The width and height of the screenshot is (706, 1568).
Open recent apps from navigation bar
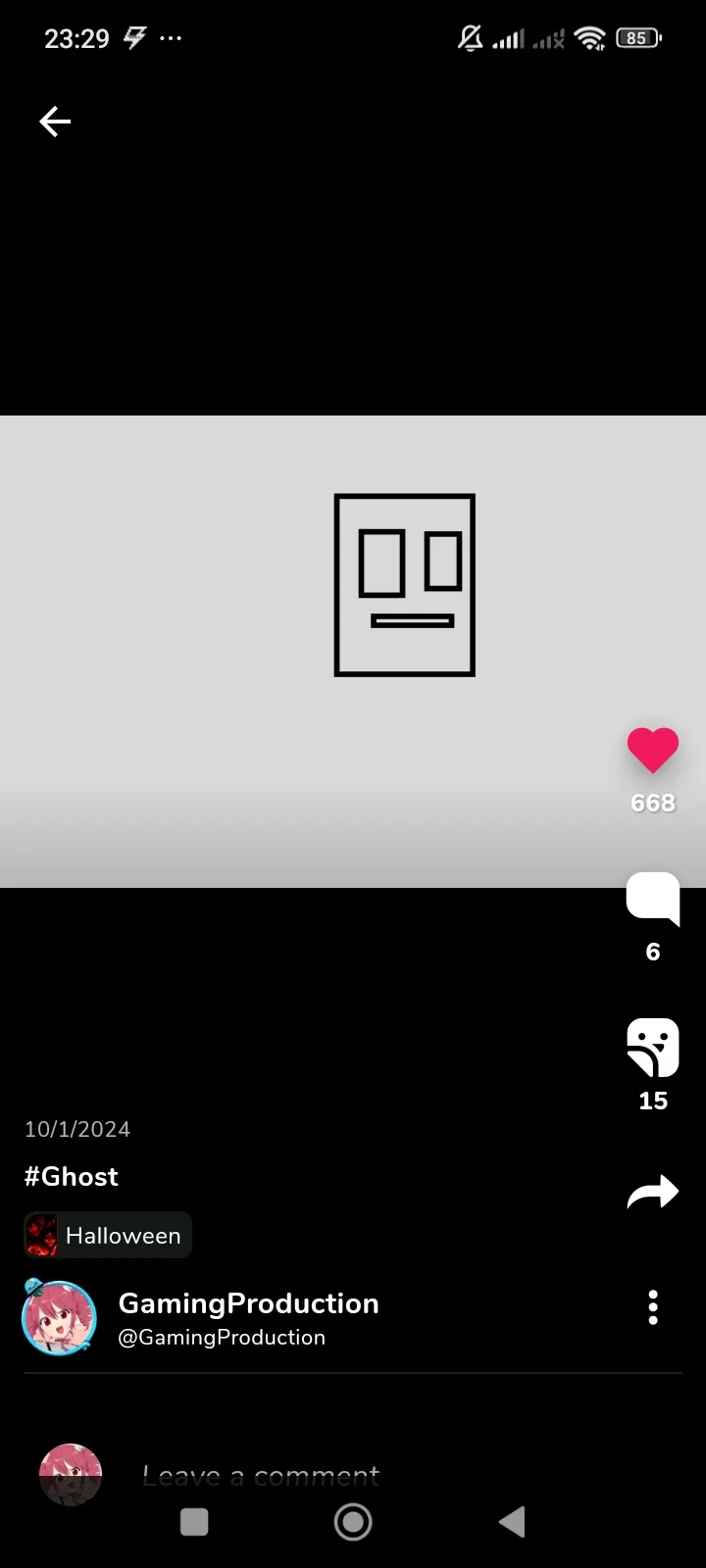pyautogui.click(x=194, y=1522)
